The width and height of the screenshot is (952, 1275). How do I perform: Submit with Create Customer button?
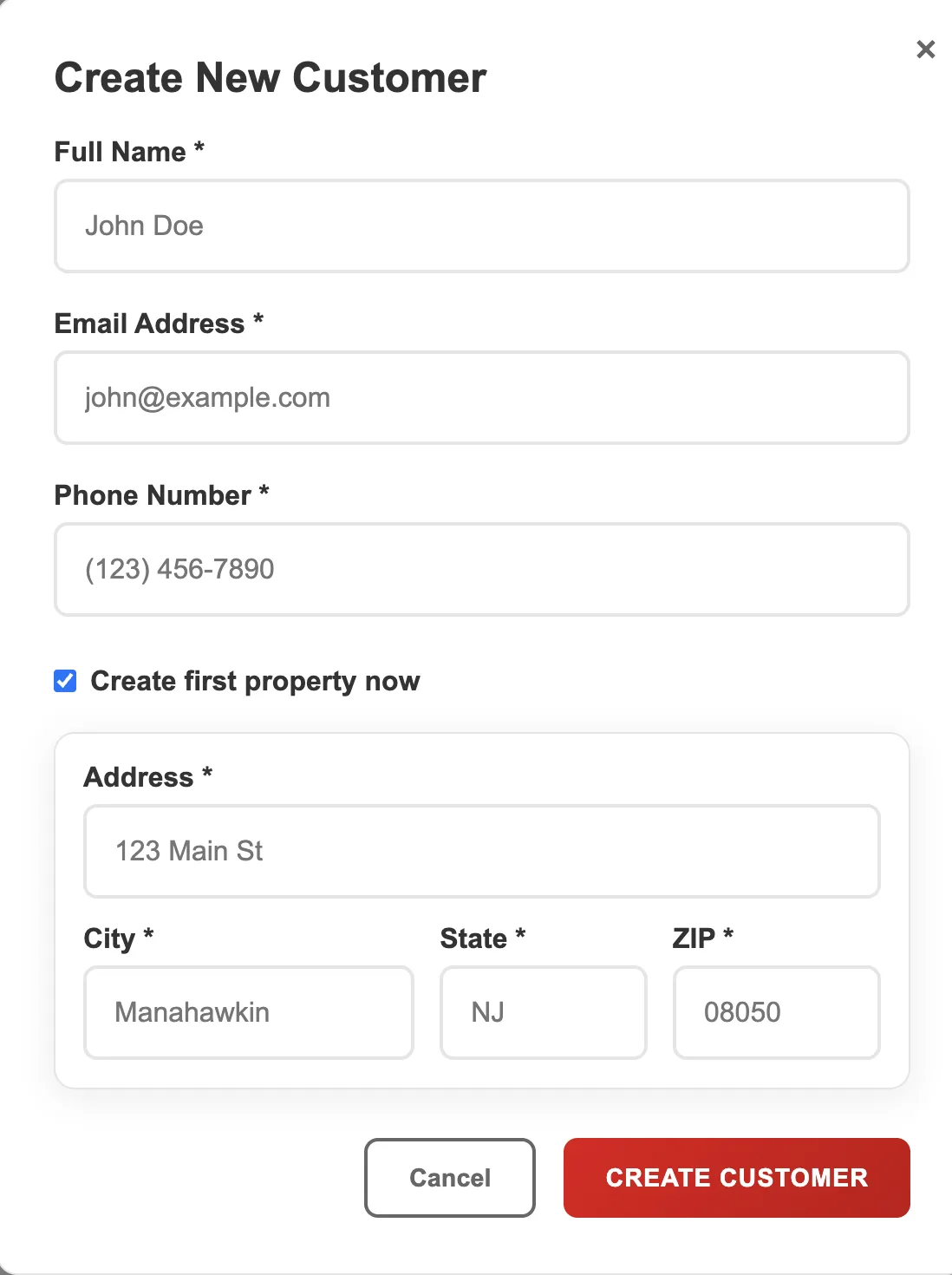(736, 1177)
